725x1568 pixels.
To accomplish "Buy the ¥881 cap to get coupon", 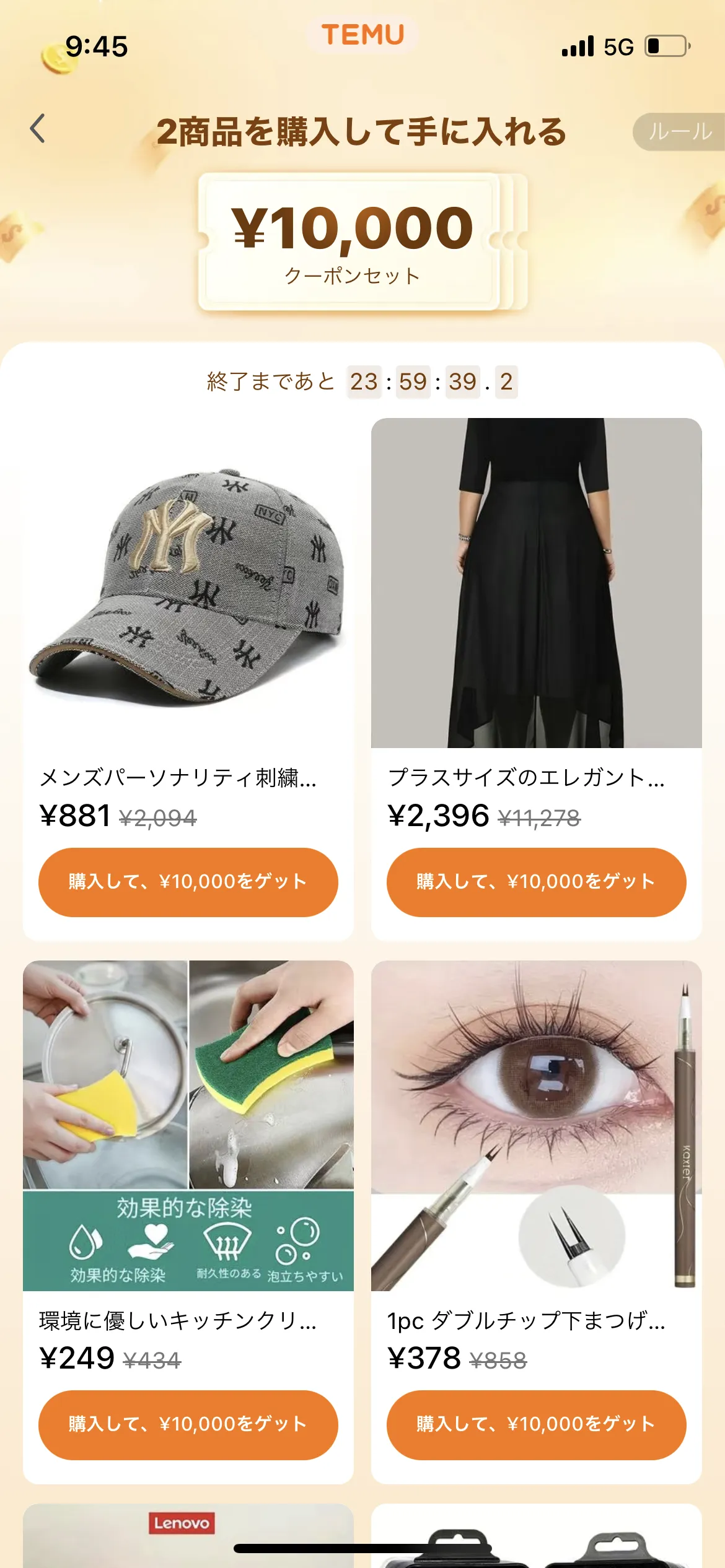I will point(188,882).
